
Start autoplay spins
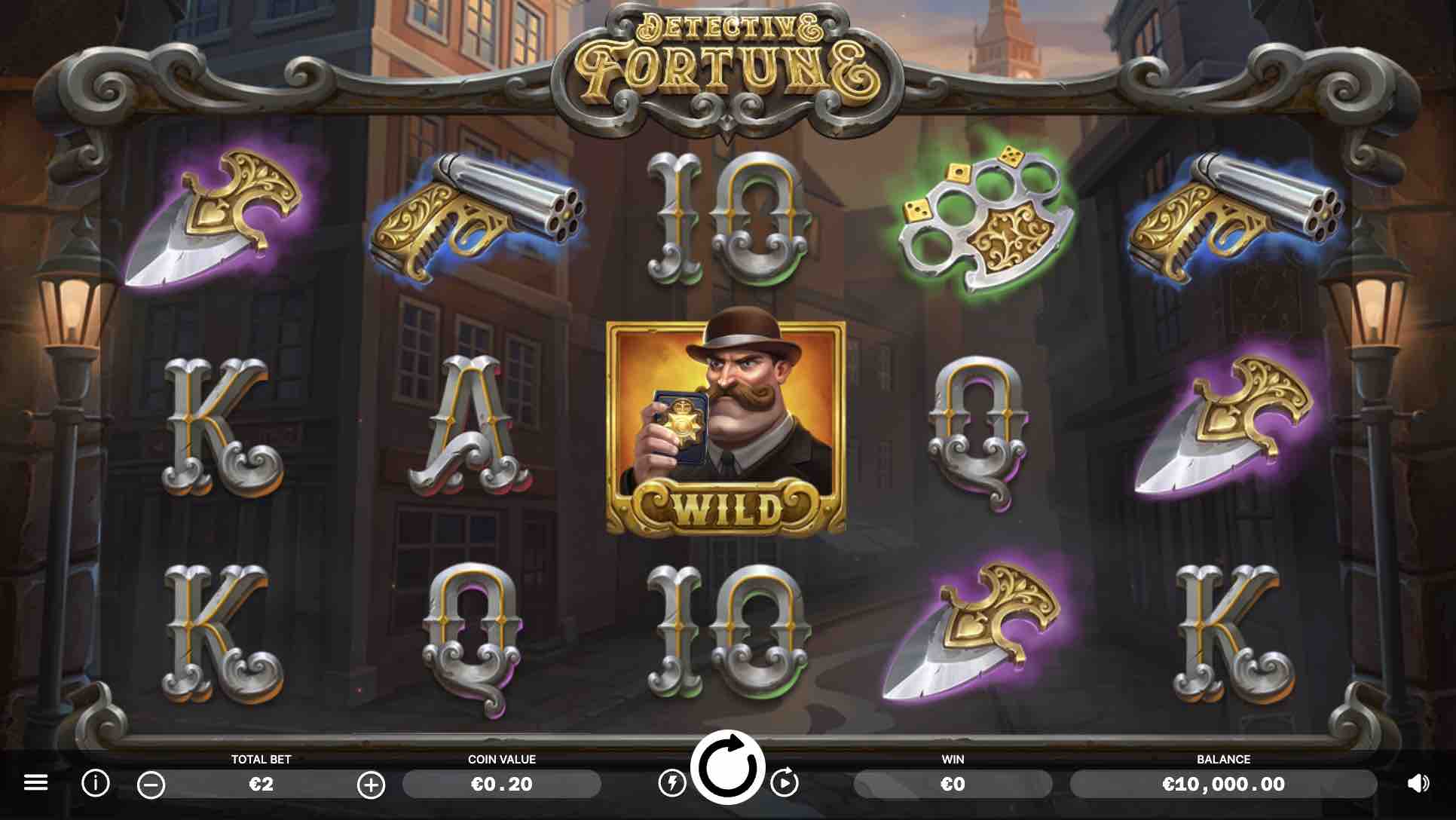[785, 783]
